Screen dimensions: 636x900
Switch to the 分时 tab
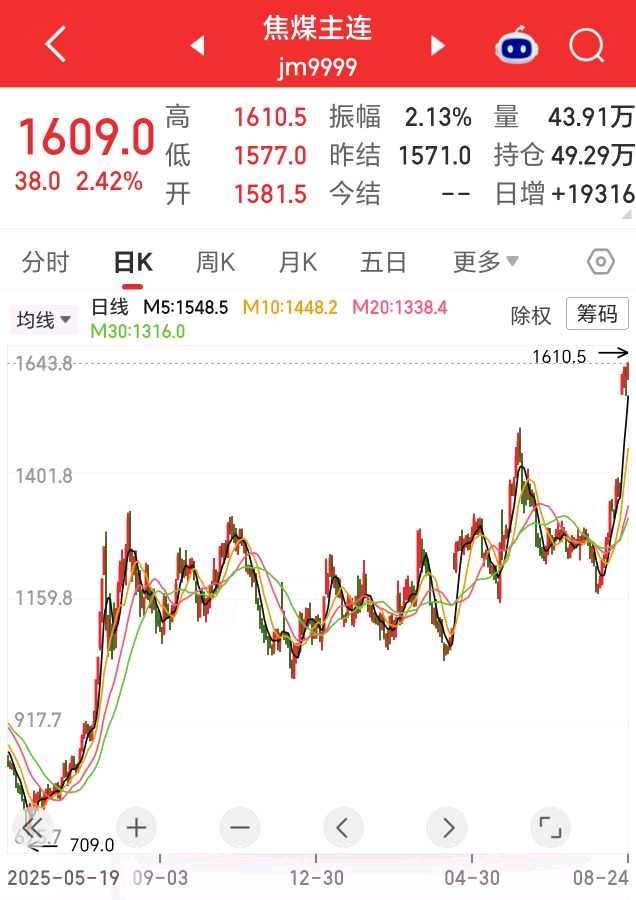(x=45, y=262)
